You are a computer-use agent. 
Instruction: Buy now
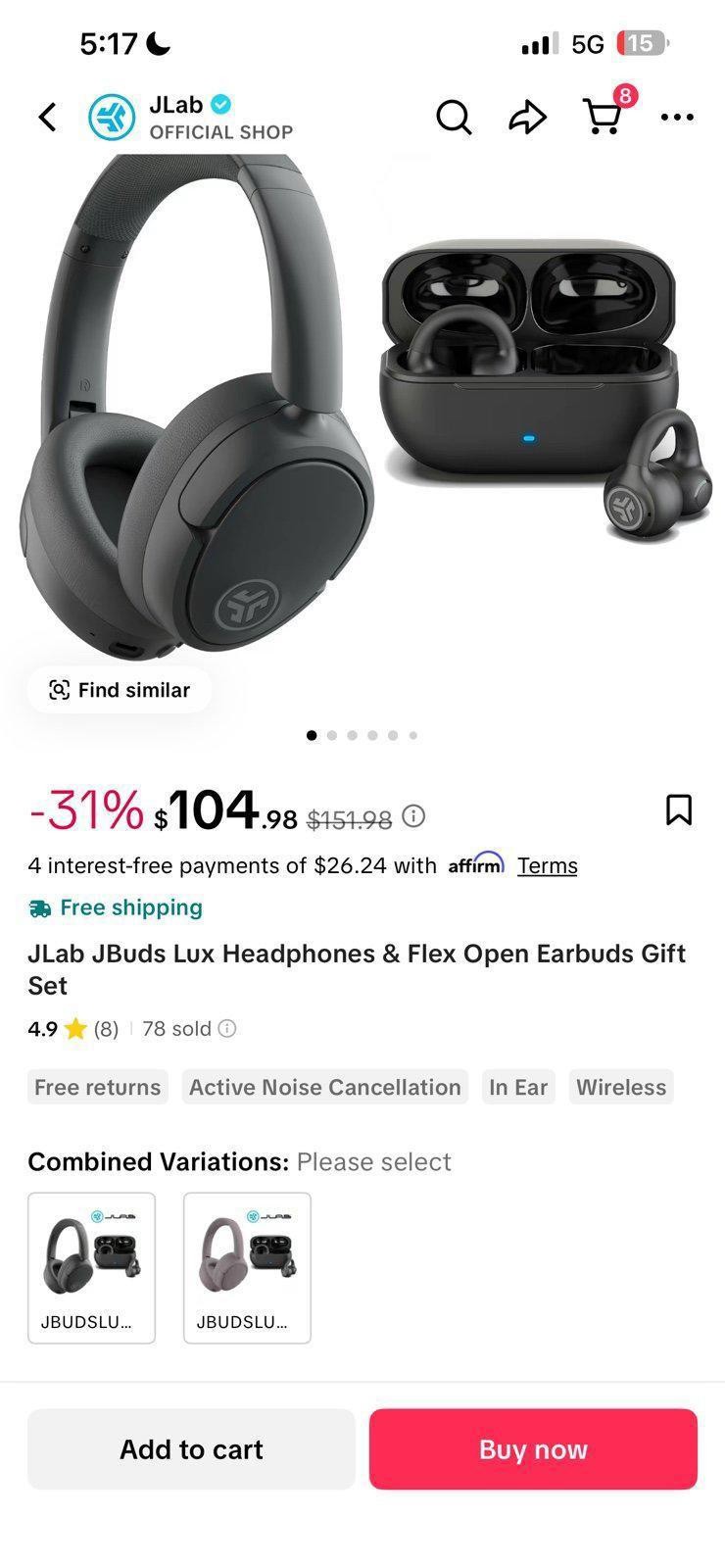click(533, 1449)
